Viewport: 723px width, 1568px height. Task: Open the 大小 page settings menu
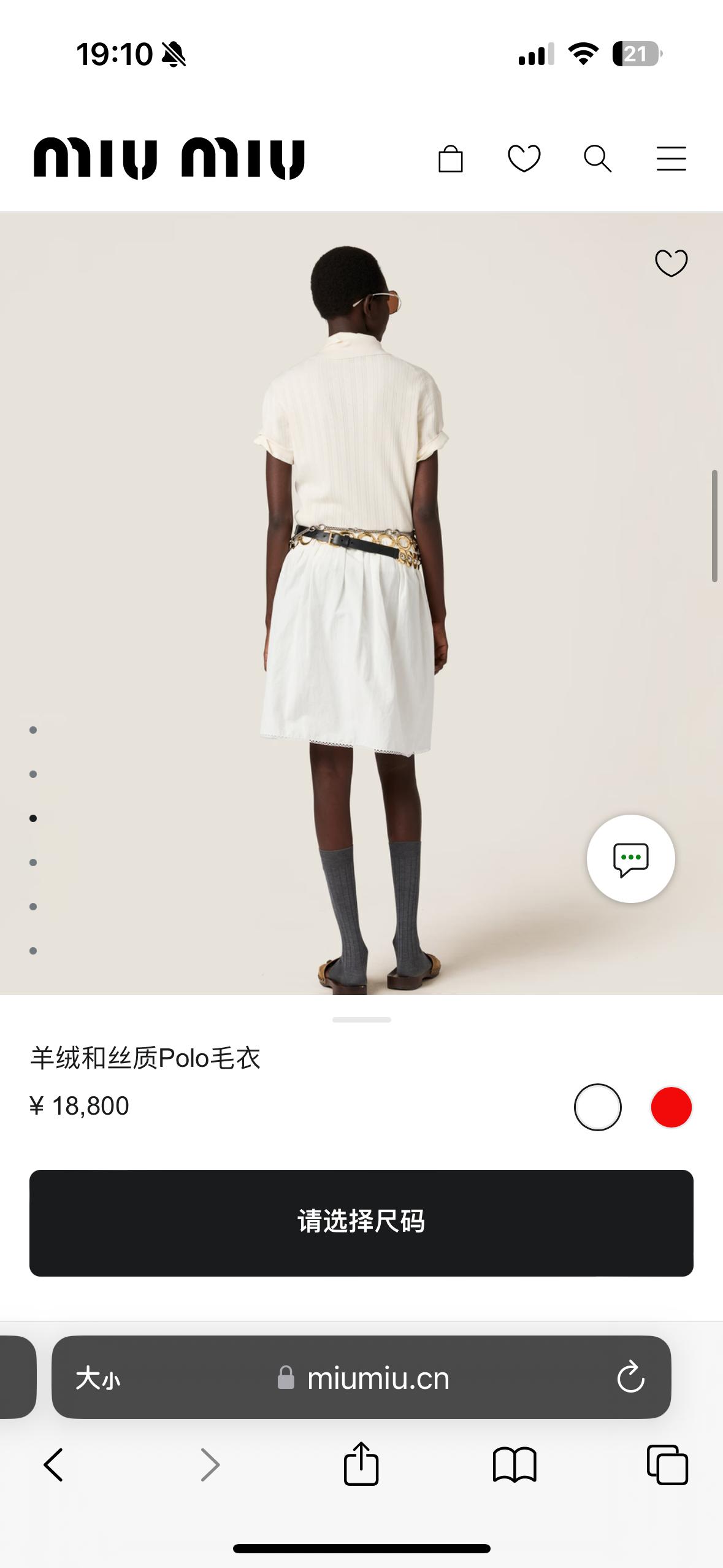[98, 1379]
